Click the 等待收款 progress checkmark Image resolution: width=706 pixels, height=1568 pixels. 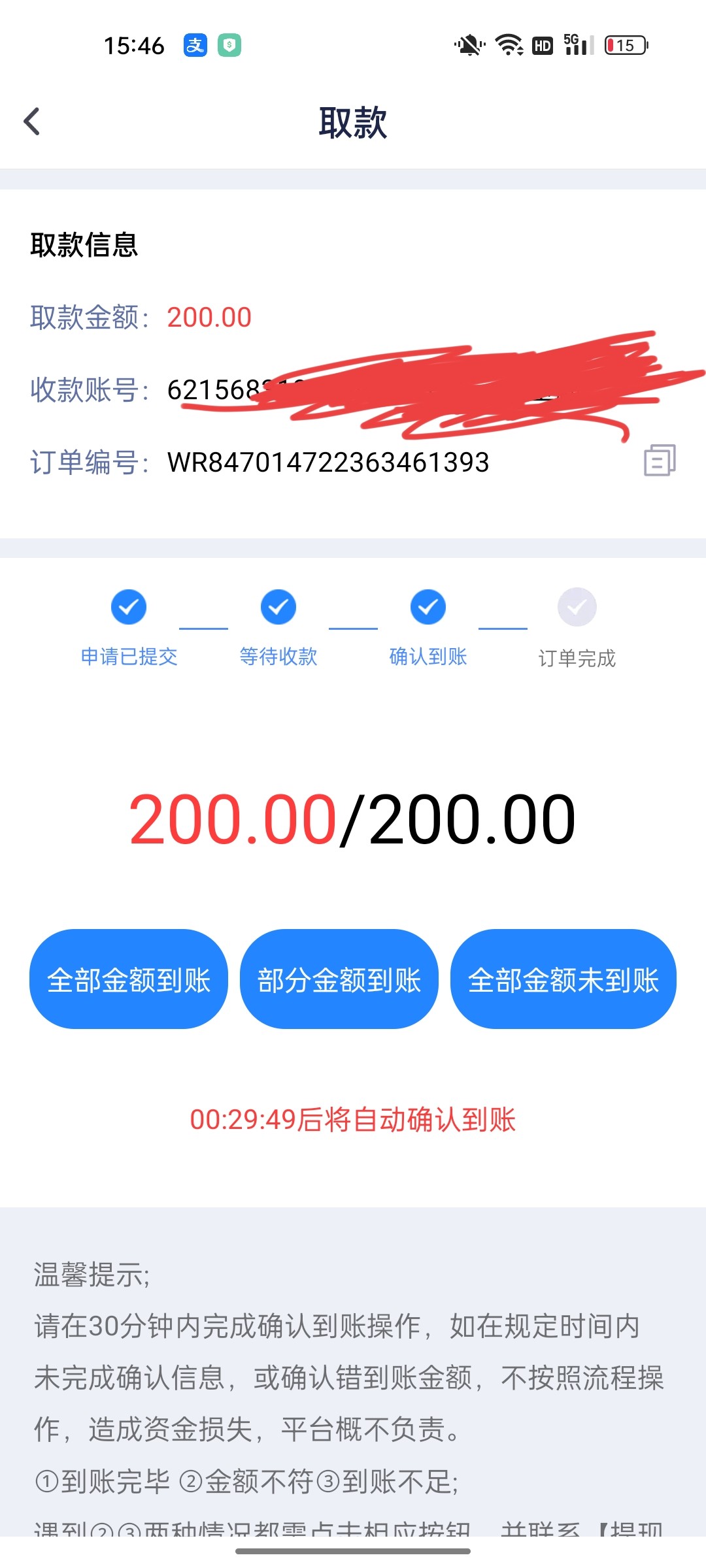(x=278, y=607)
